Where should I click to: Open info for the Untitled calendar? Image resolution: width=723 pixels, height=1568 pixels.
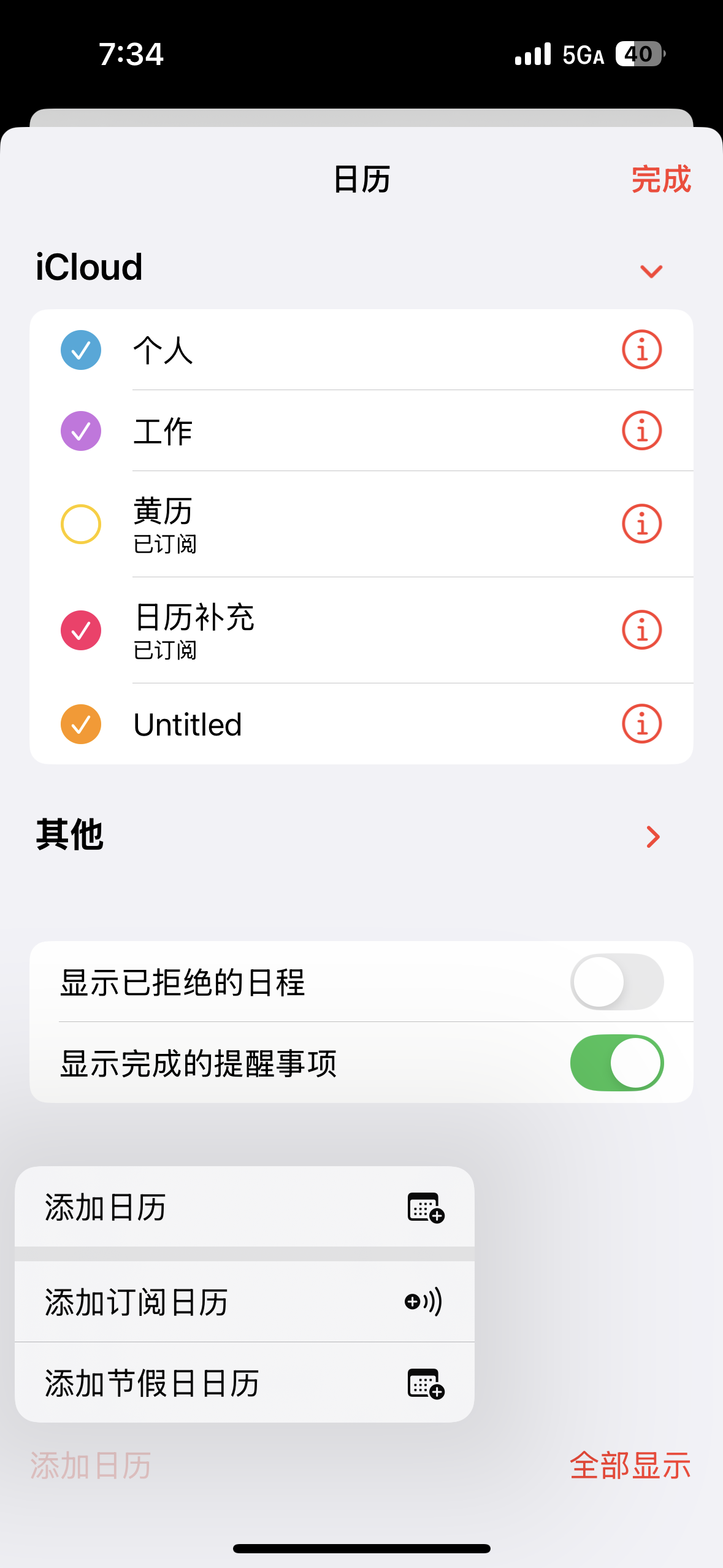(641, 724)
